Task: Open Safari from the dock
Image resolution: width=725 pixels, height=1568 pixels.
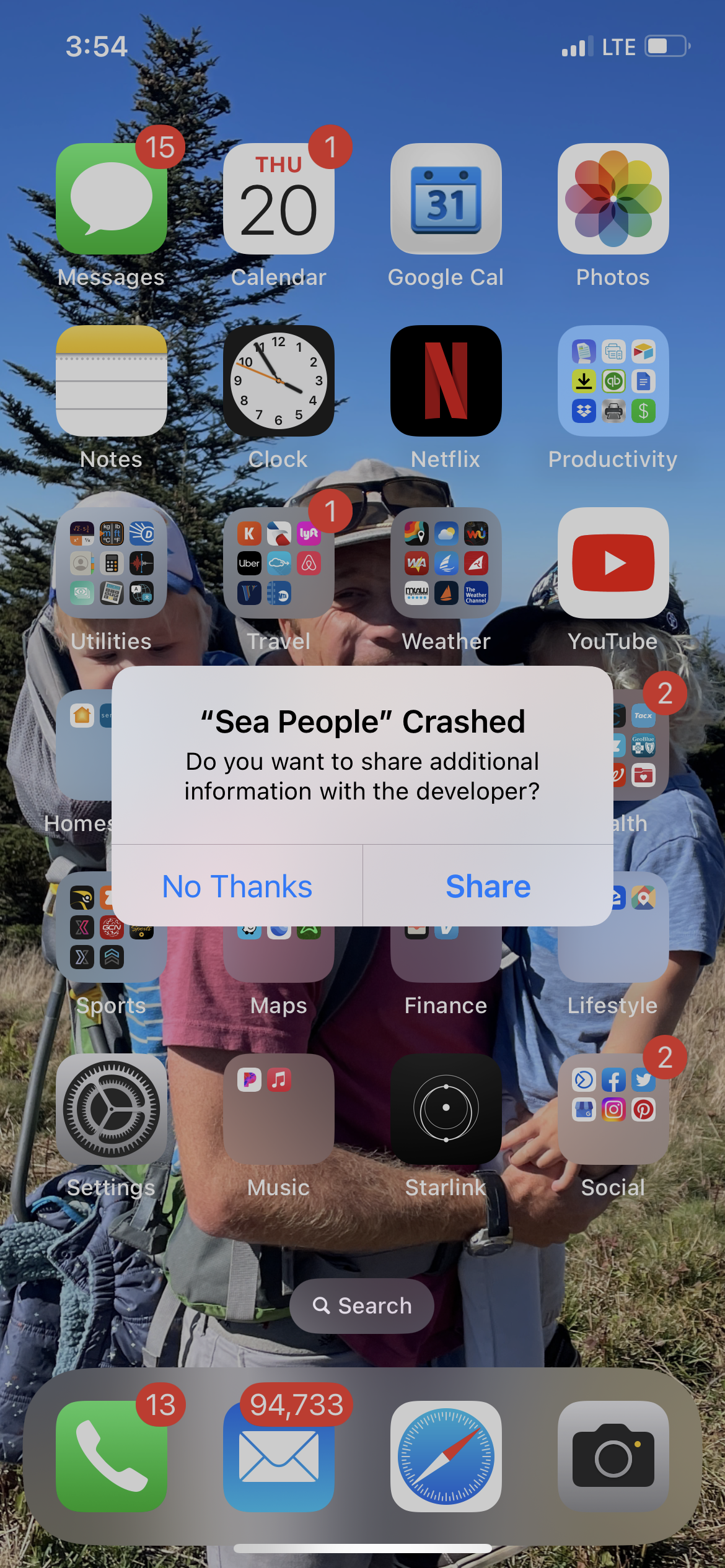Action: [x=446, y=1456]
